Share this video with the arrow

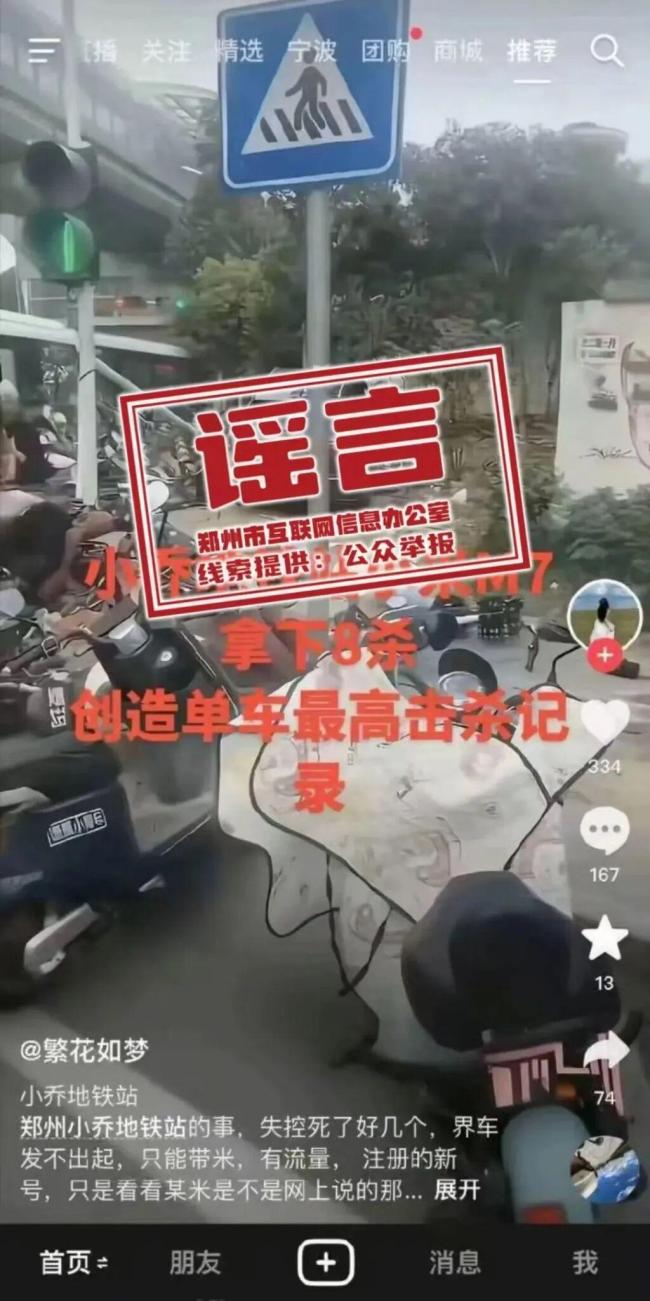(x=606, y=1050)
